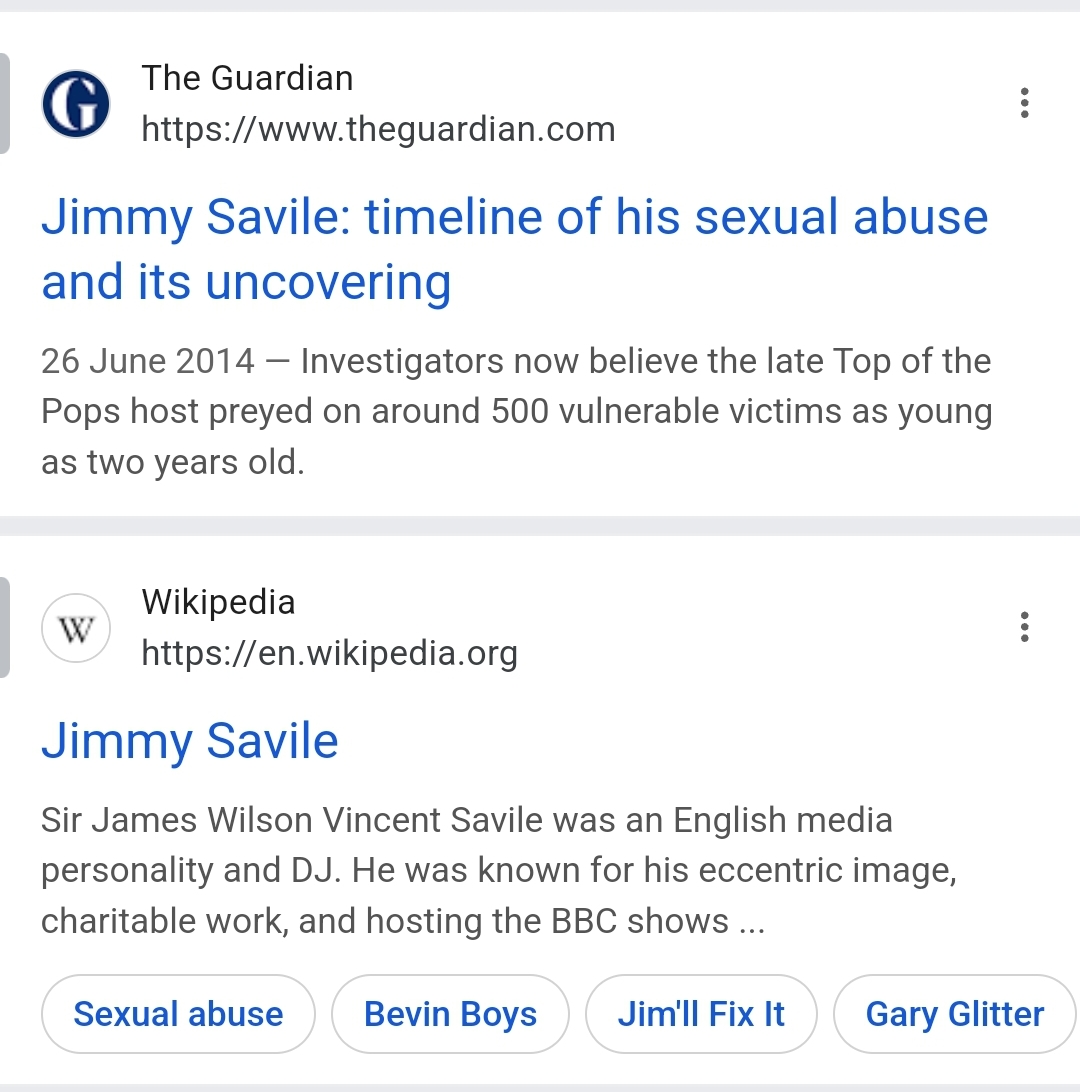This screenshot has width=1080, height=1092.
Task: Open more options for the Wikipedia result
Action: [x=1024, y=627]
